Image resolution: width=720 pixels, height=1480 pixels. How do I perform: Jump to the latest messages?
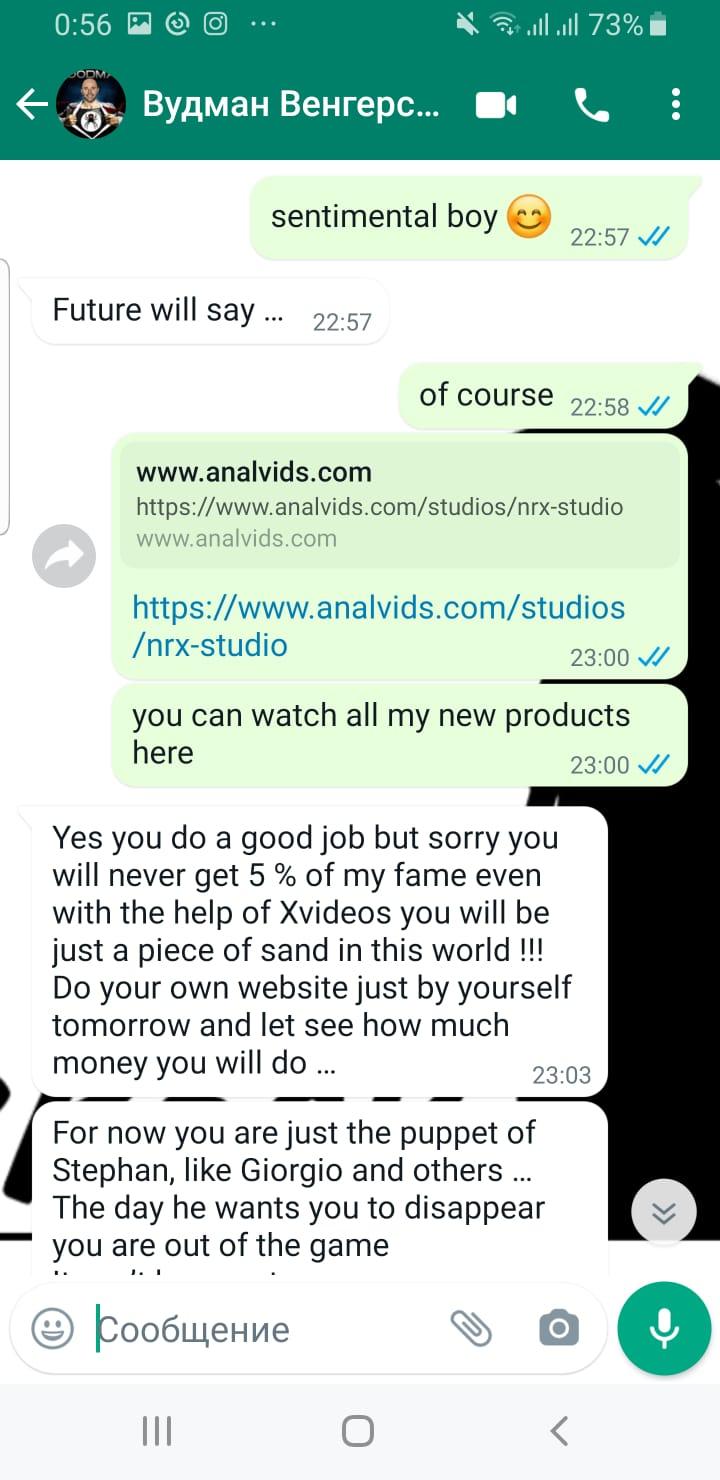tap(663, 1212)
